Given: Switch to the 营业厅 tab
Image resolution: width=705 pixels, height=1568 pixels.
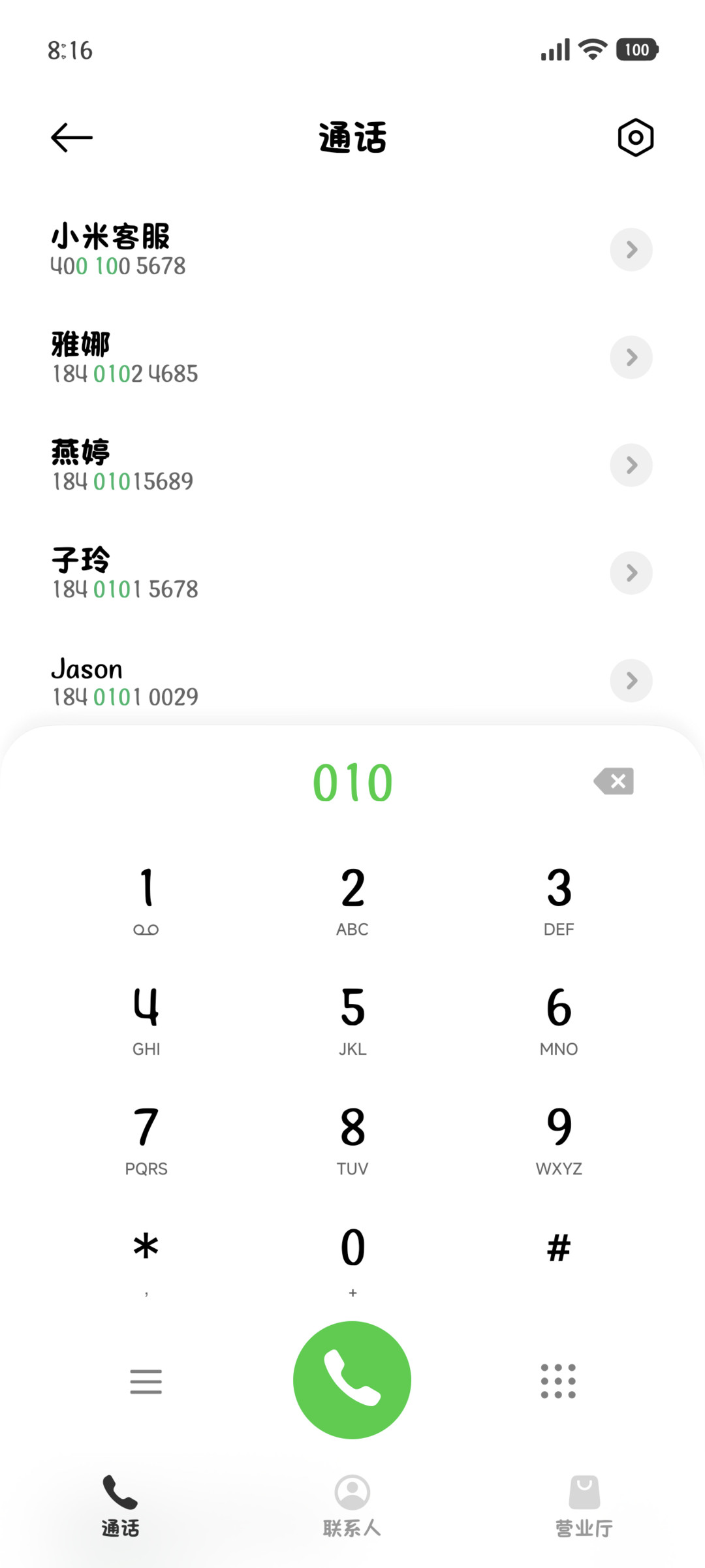Looking at the screenshot, I should point(584,1506).
